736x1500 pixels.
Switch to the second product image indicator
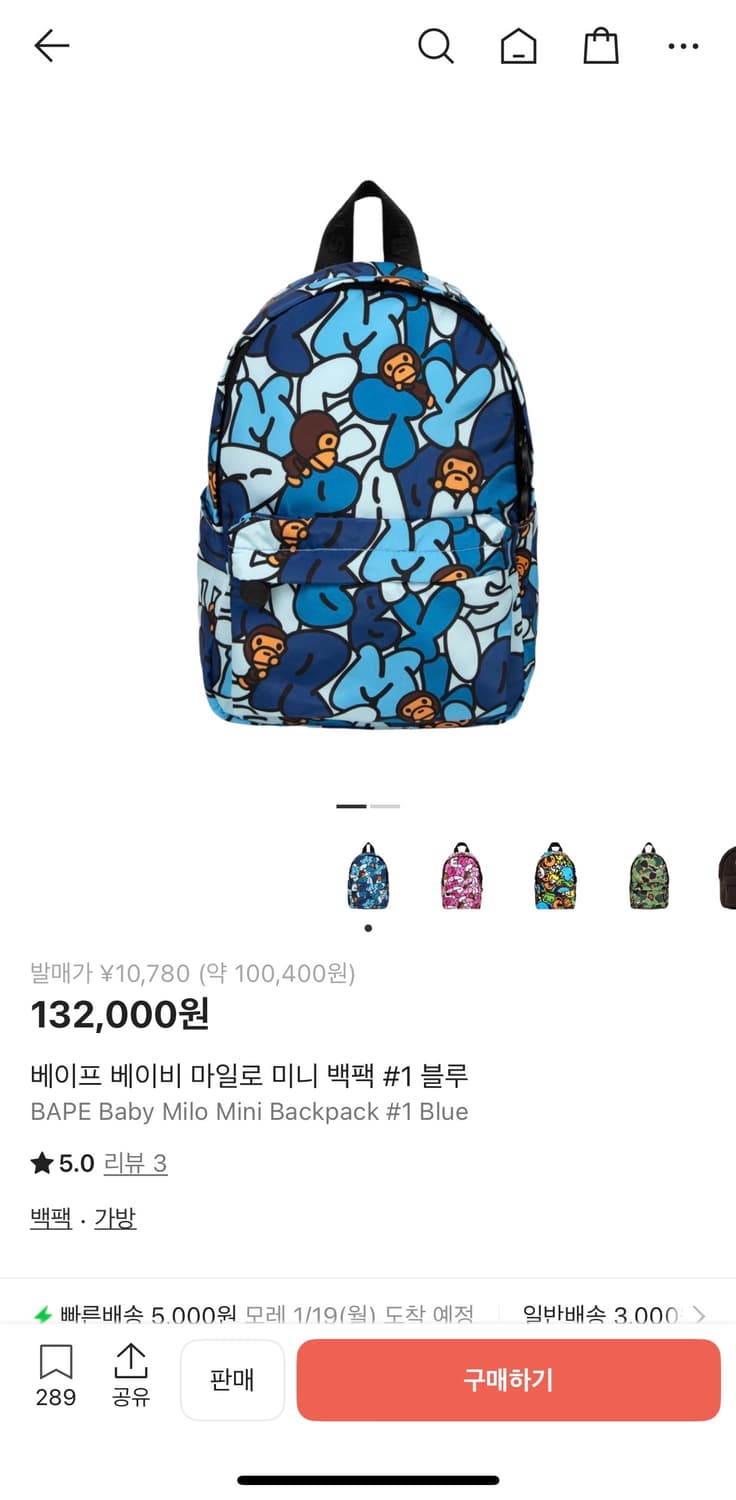coord(385,806)
